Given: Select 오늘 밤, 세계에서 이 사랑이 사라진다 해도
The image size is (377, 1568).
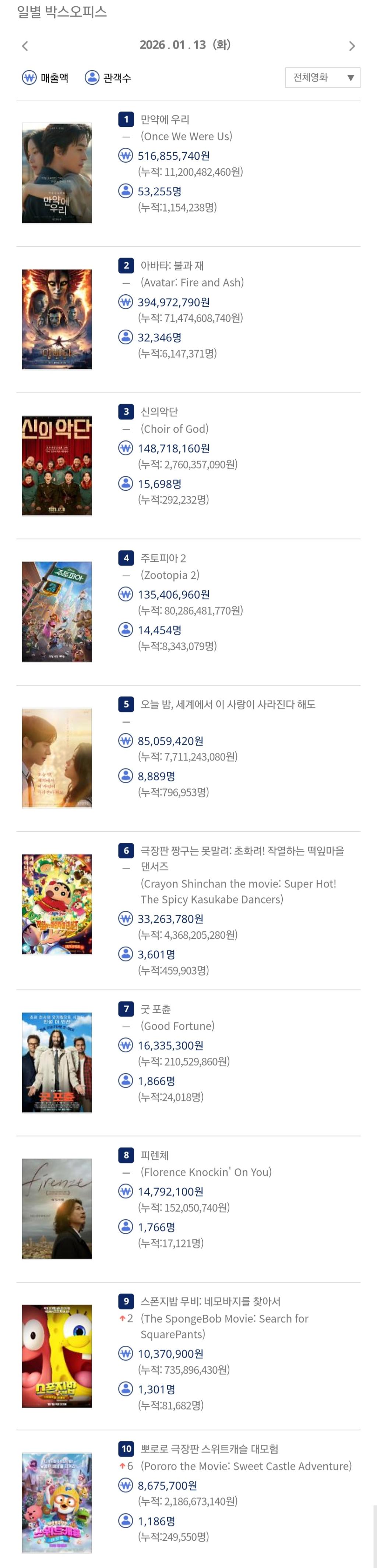Looking at the screenshot, I should (228, 704).
